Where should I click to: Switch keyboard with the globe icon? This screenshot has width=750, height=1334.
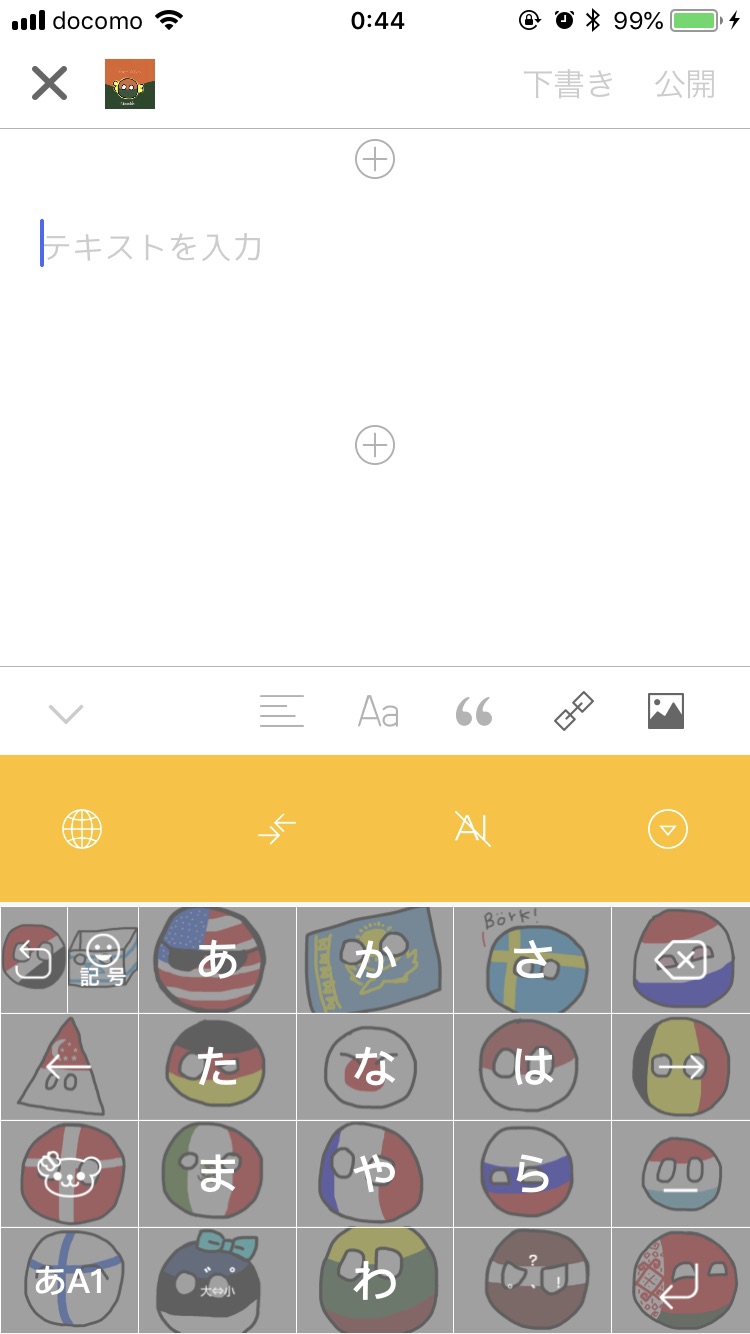(x=82, y=829)
